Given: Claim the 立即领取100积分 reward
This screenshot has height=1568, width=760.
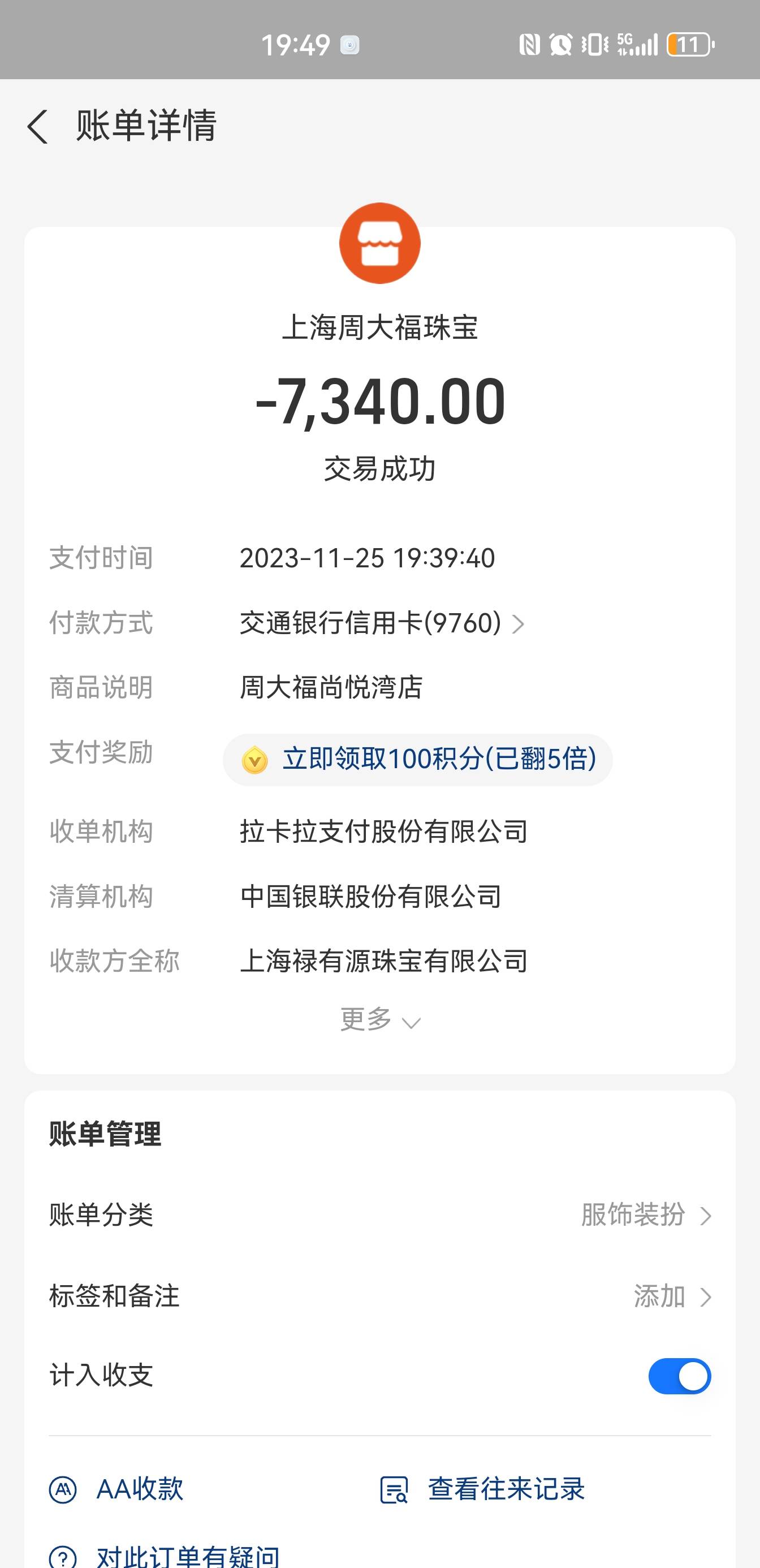Looking at the screenshot, I should click(417, 760).
